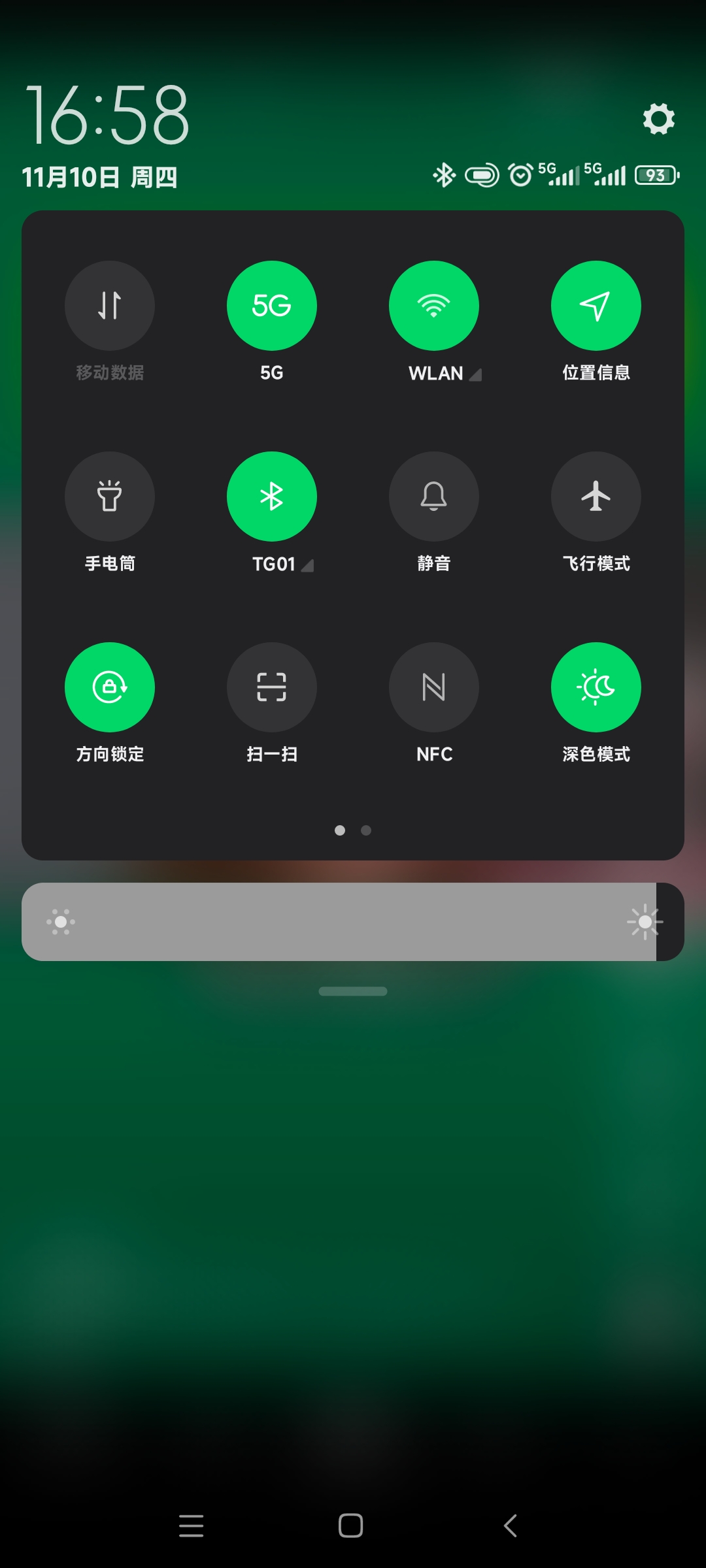Disable the WLAN toggle
The image size is (706, 1568).
(x=434, y=306)
